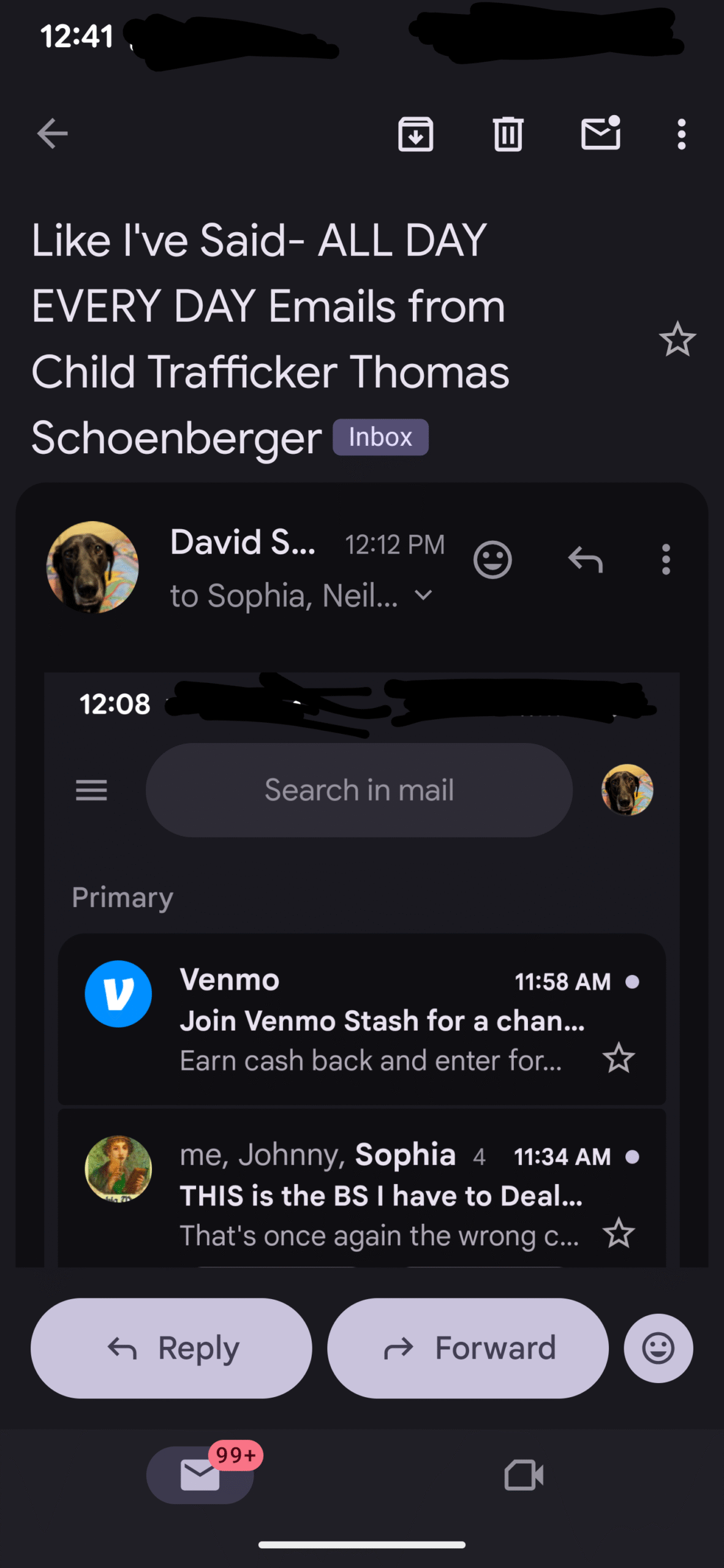Open the message options beside the reply arrow
The height and width of the screenshot is (1568, 724).
point(666,559)
